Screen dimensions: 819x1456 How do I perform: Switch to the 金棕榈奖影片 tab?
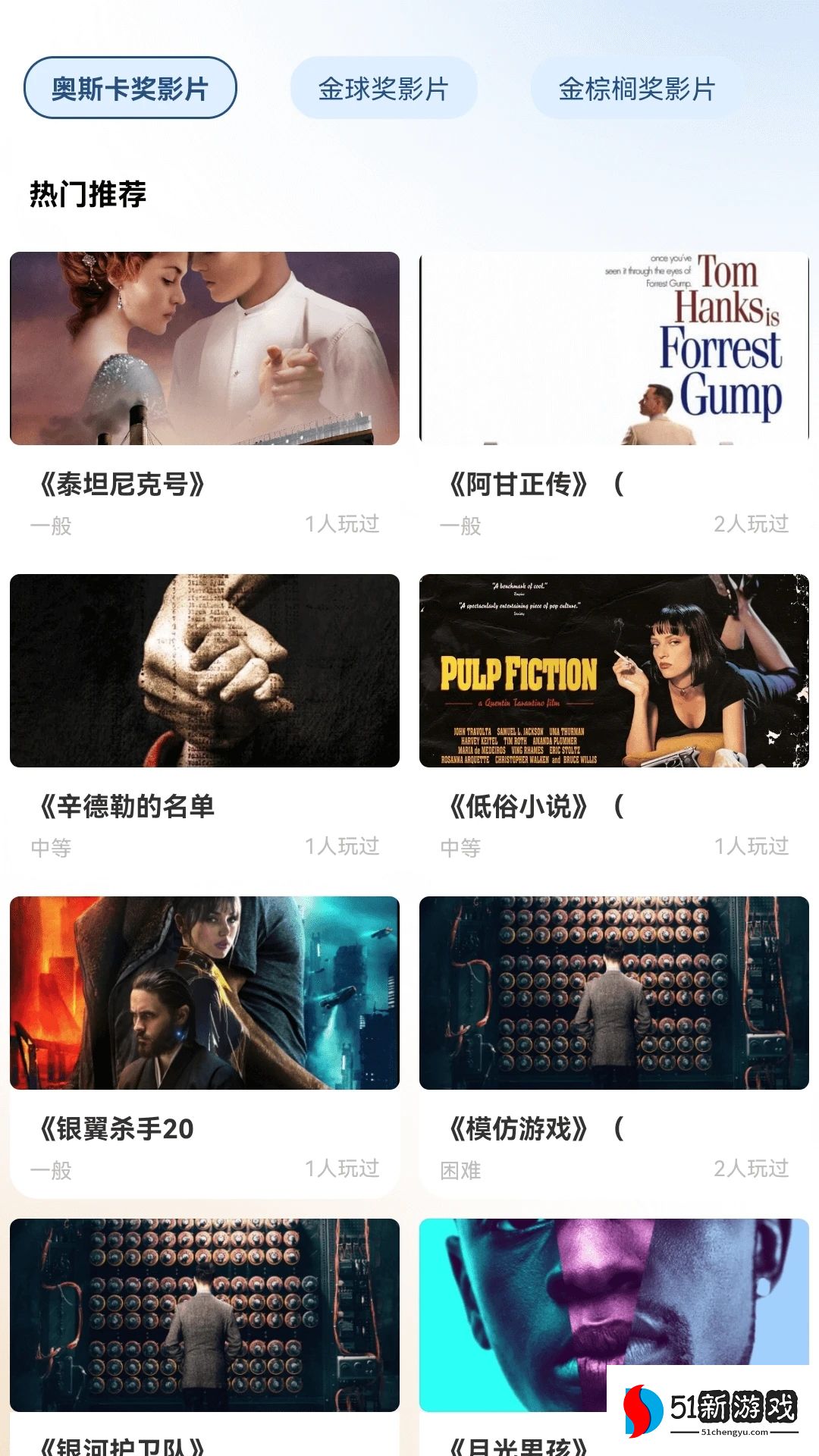(x=637, y=88)
